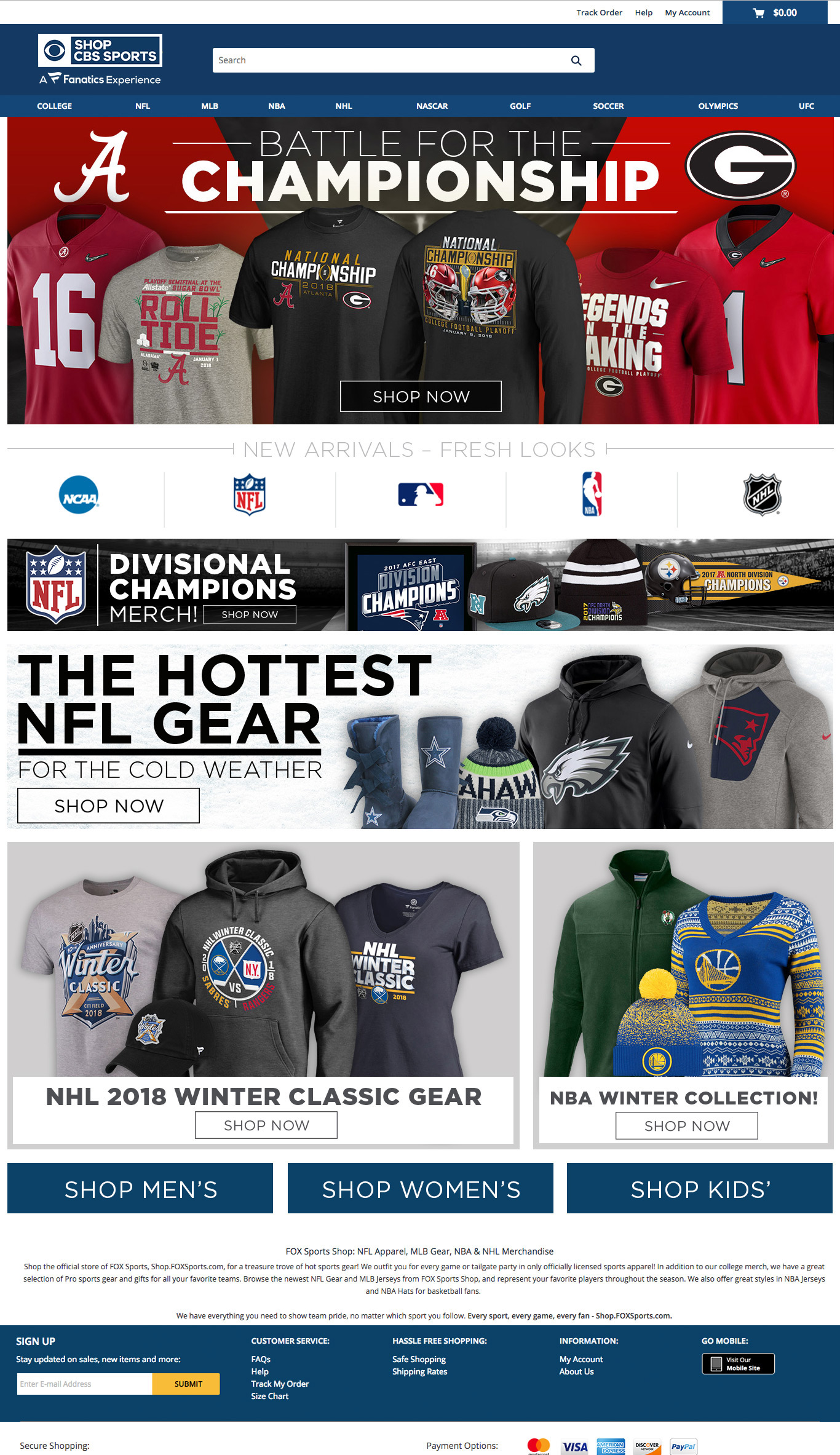840x1455 pixels.
Task: Shop the NBA Winter Collection
Action: [x=686, y=1125]
